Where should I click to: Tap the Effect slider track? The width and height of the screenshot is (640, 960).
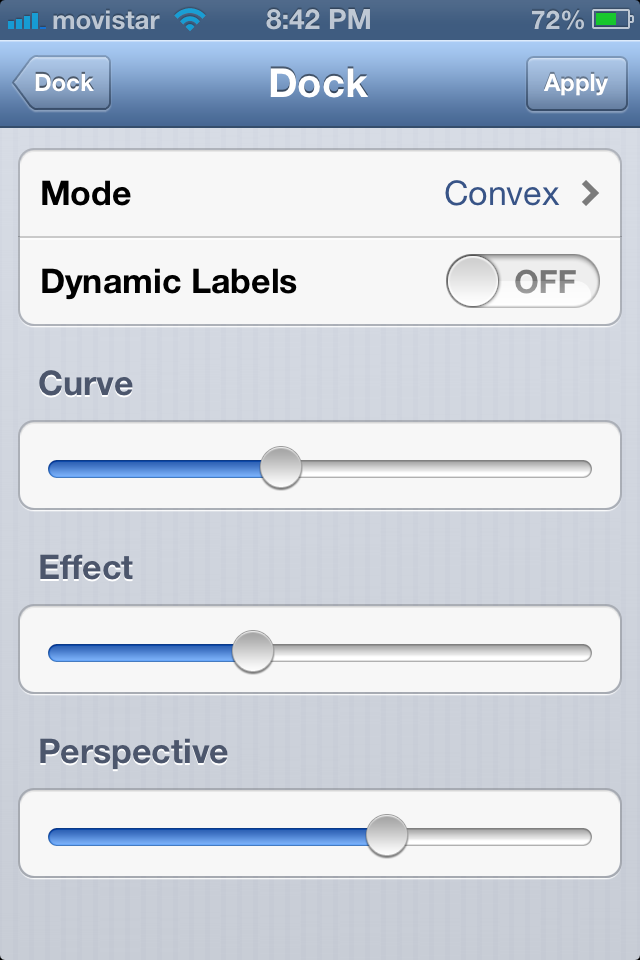pyautogui.click(x=320, y=653)
